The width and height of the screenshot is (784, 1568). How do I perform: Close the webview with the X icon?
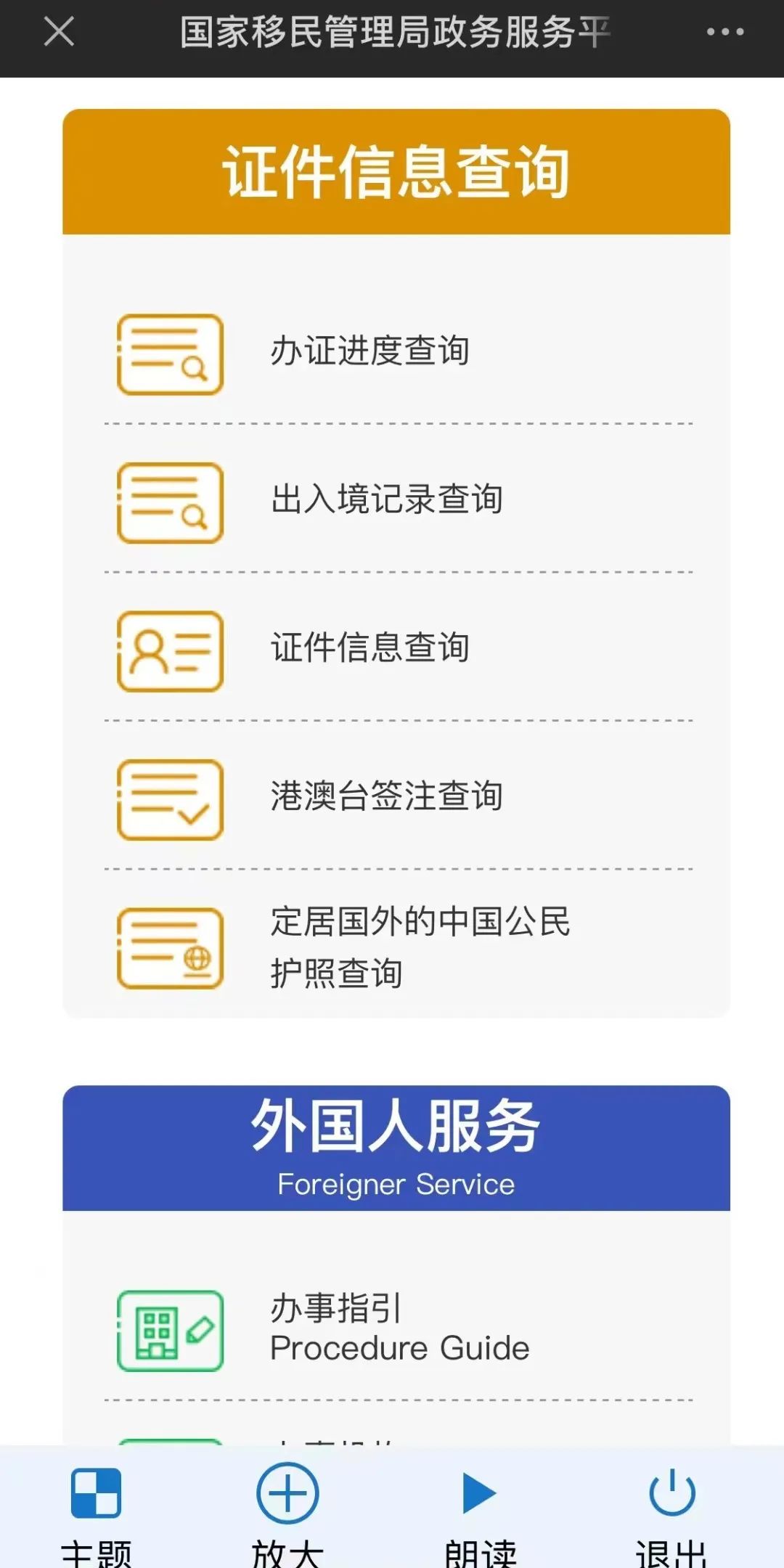point(59,32)
